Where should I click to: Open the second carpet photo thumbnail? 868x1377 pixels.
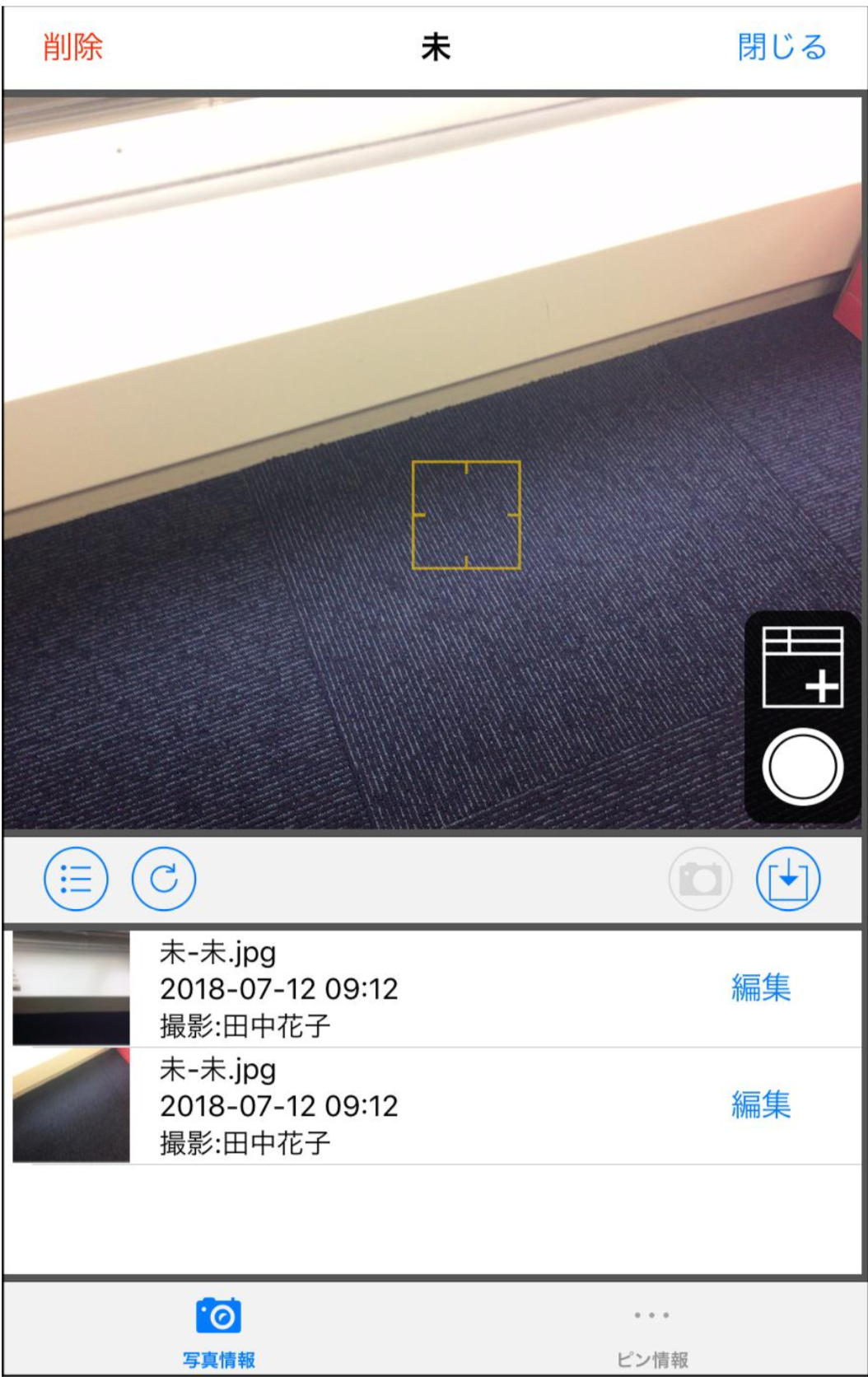72,1105
